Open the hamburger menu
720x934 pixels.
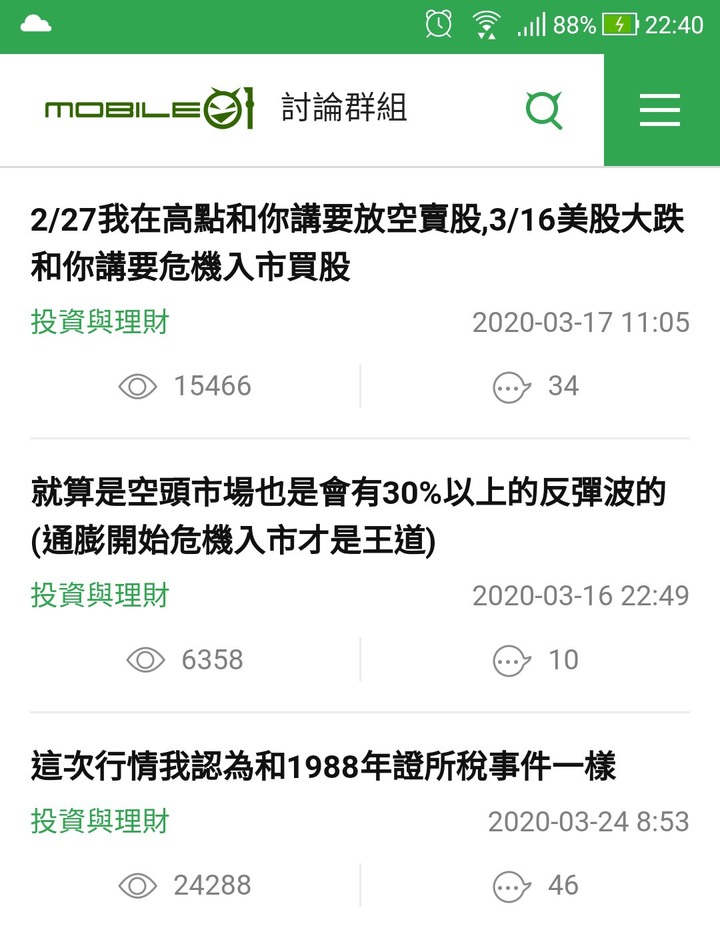click(660, 110)
